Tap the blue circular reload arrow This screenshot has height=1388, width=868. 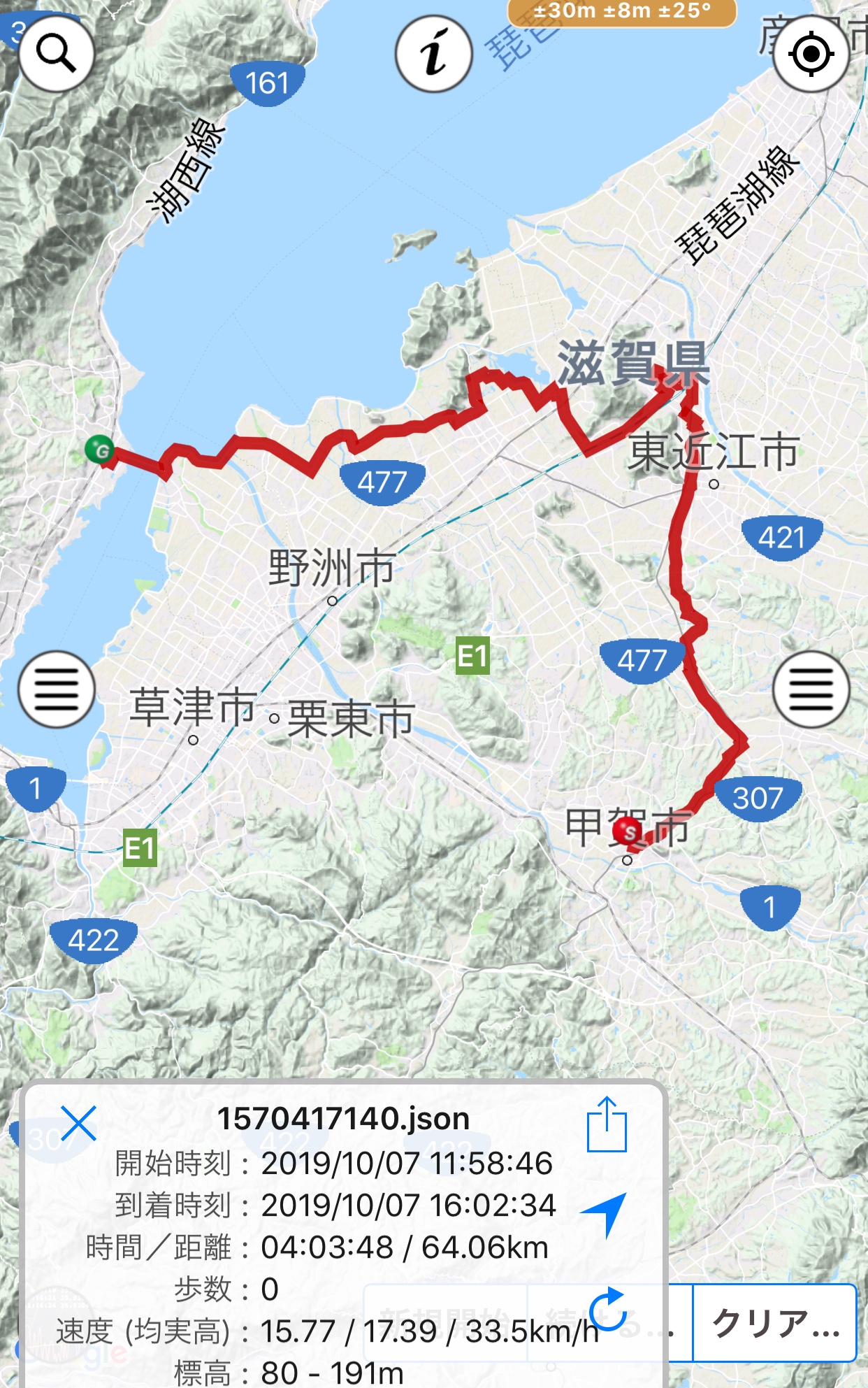(x=608, y=1309)
